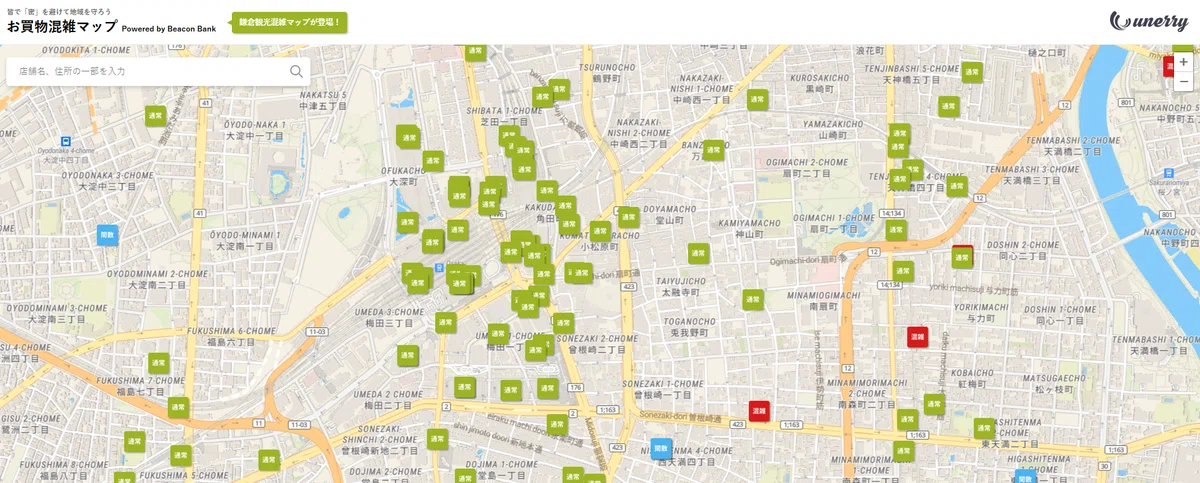Select the green 通常 marker by Tenjinbashi 5-chome
1200x483 pixels.
(x=971, y=72)
